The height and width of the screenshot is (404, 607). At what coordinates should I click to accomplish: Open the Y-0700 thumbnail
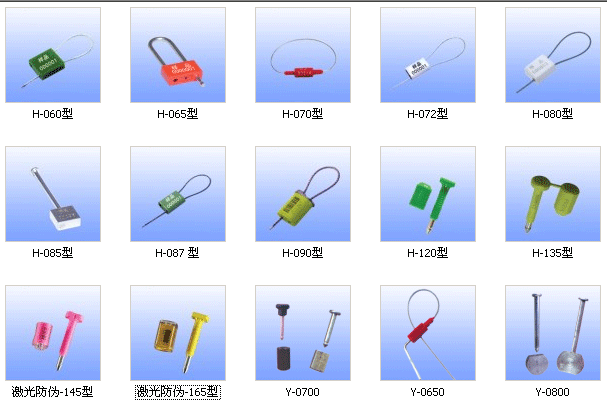(x=302, y=332)
